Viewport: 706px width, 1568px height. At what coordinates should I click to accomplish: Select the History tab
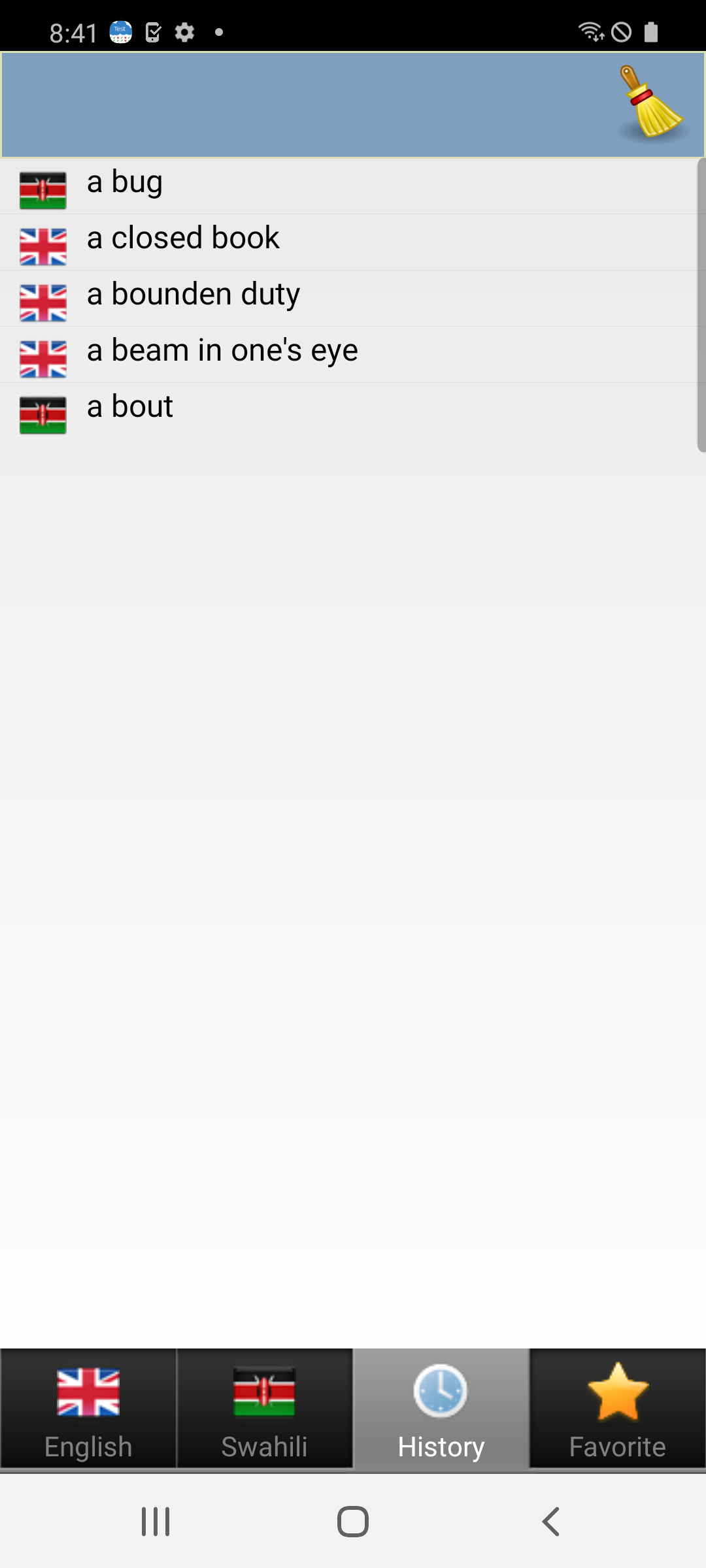click(x=441, y=1409)
